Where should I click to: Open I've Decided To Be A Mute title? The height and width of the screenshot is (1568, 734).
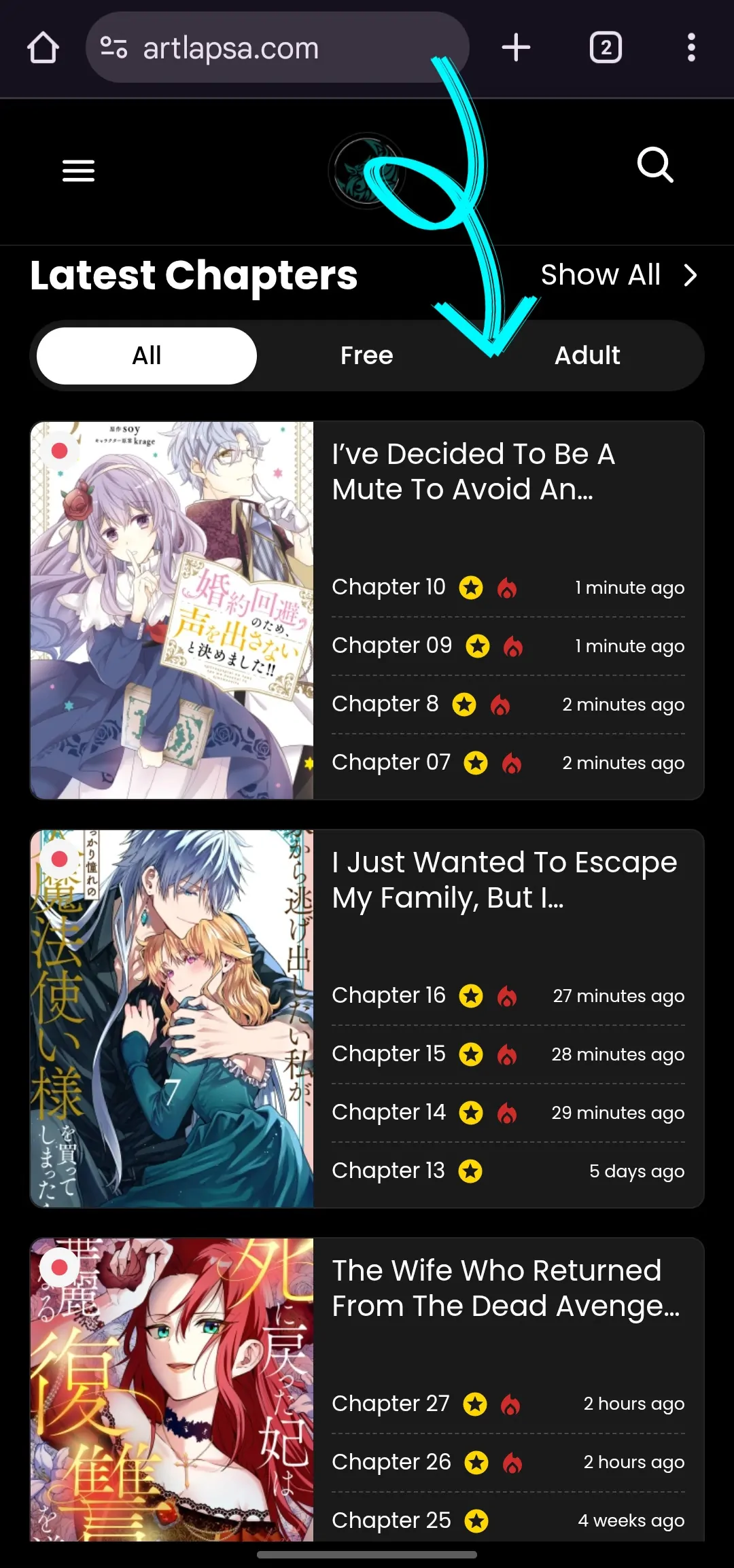tap(474, 471)
